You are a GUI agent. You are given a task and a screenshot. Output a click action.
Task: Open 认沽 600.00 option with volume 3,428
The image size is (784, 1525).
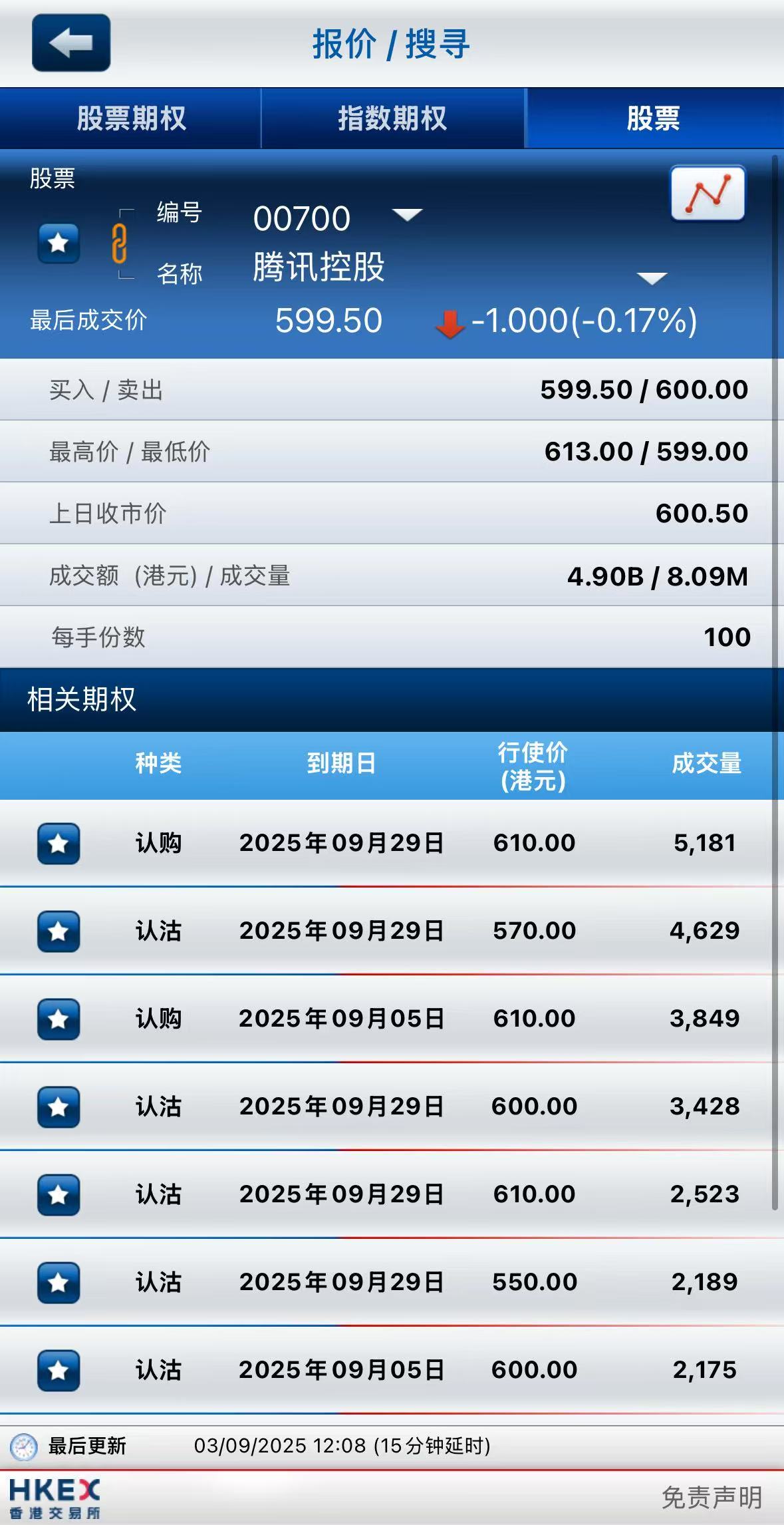click(399, 1106)
